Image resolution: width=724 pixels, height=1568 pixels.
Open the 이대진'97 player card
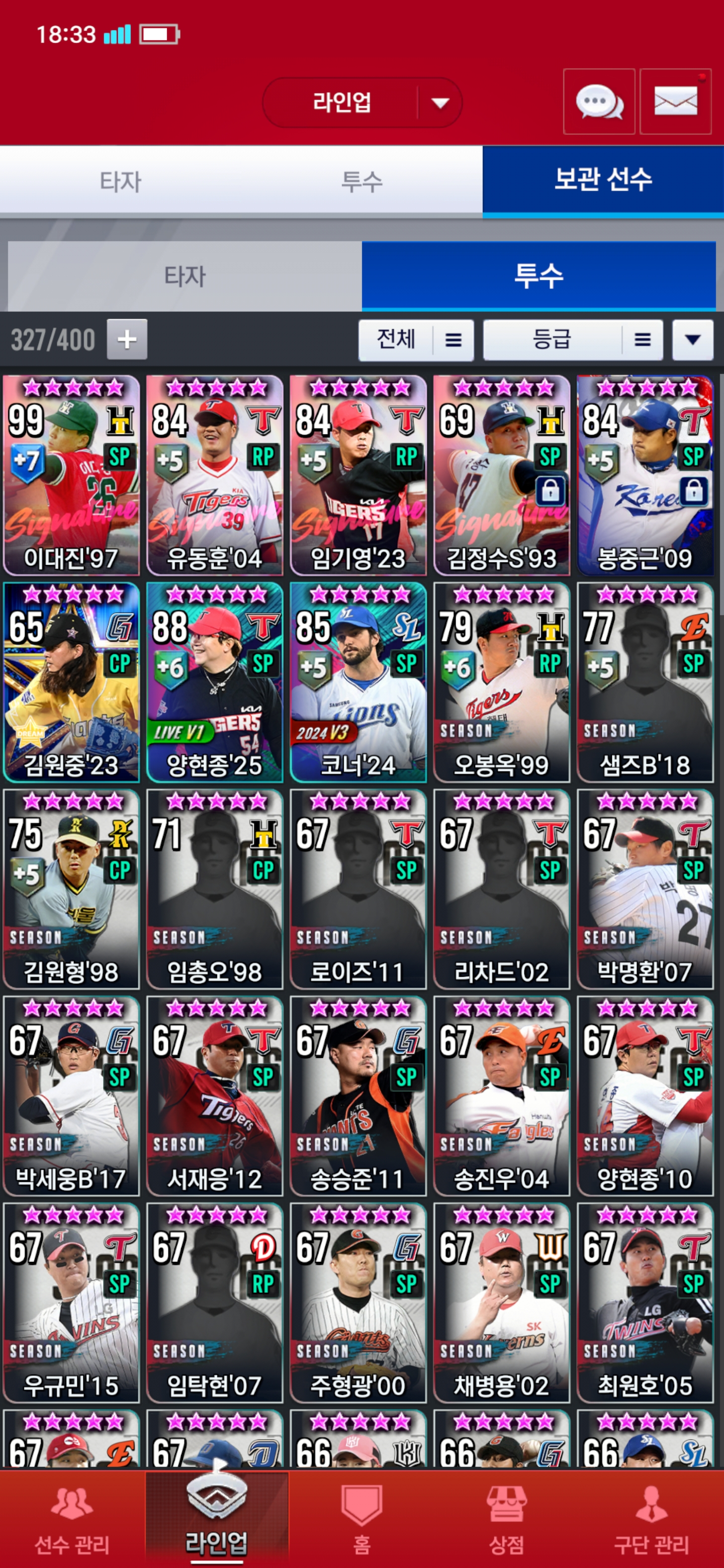(x=71, y=475)
